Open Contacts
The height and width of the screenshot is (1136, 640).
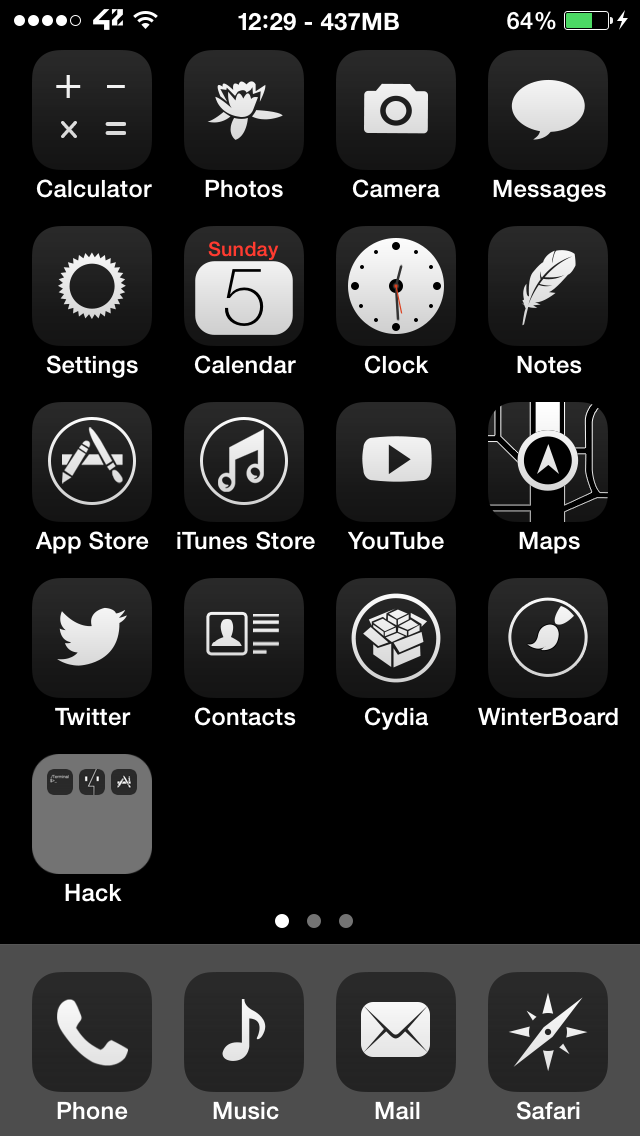tap(244, 638)
